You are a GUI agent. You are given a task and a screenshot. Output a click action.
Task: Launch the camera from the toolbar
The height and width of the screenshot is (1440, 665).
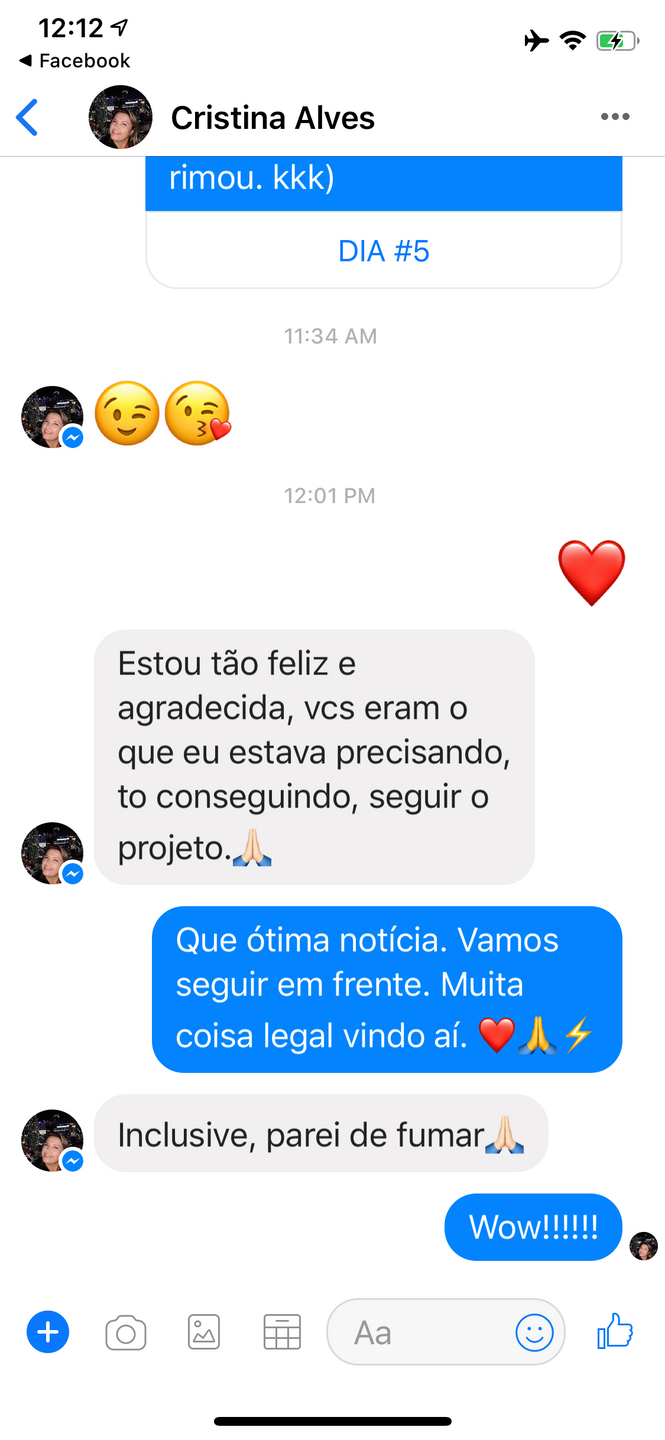click(x=126, y=1333)
